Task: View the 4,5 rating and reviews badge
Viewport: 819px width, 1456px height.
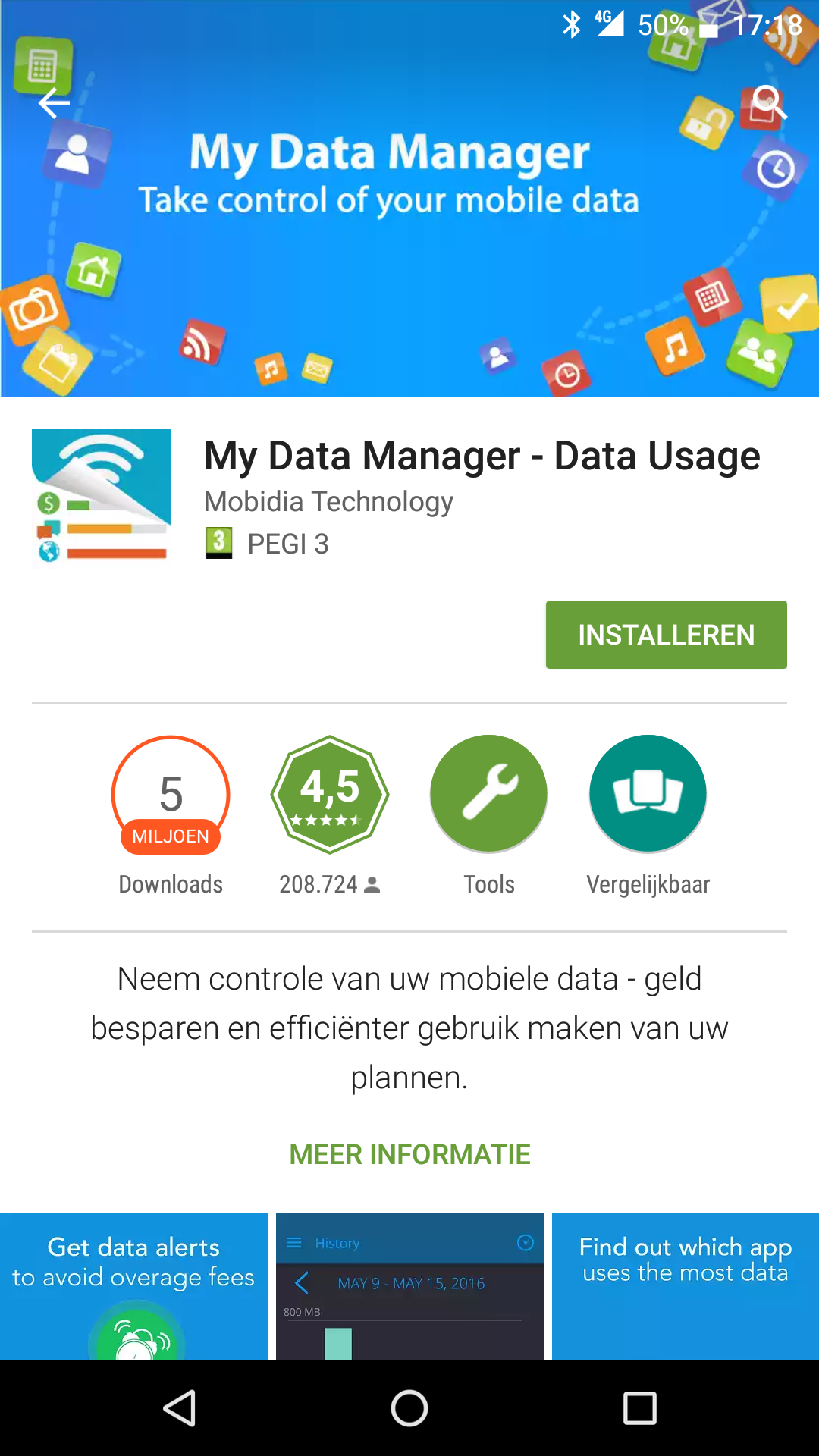Action: pos(330,794)
